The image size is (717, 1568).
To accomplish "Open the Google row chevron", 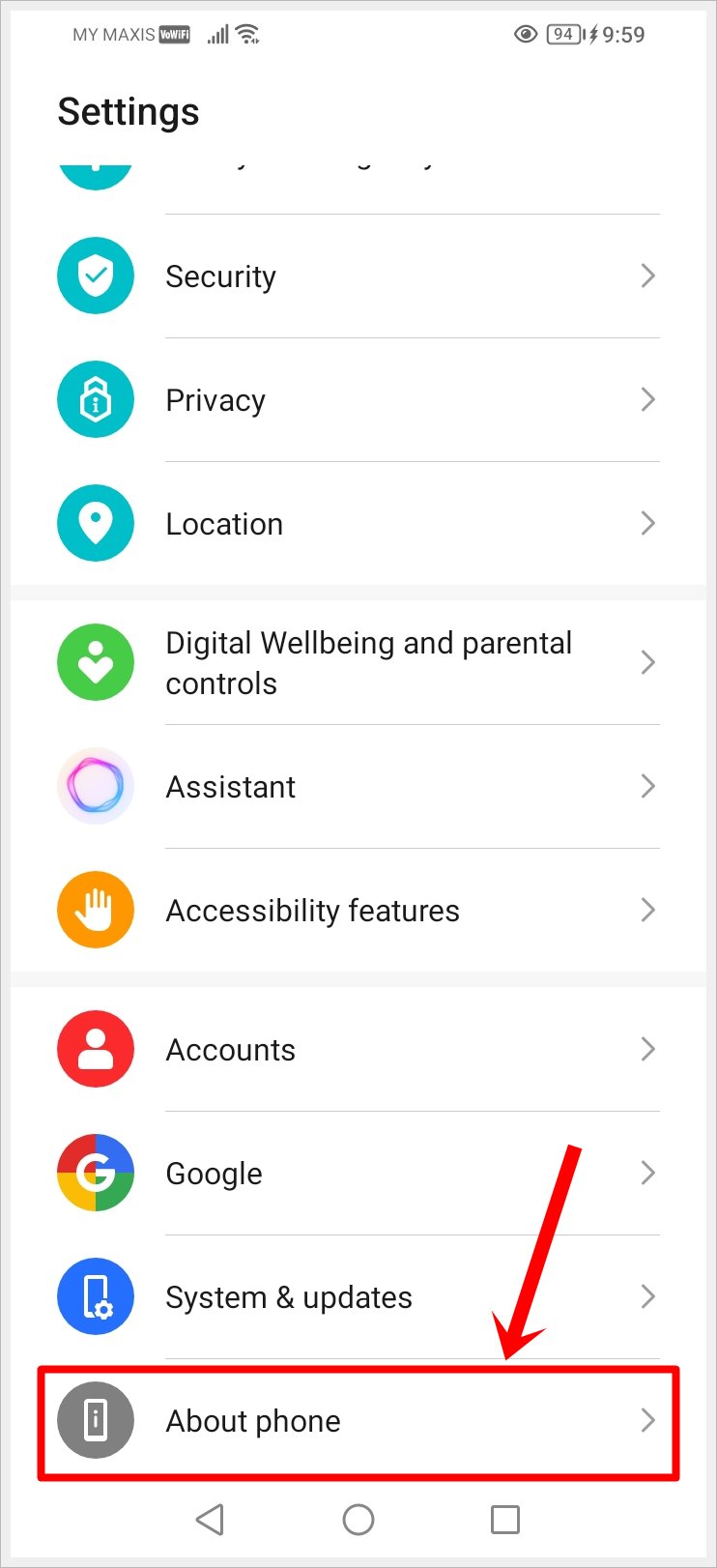I will pyautogui.click(x=648, y=1173).
